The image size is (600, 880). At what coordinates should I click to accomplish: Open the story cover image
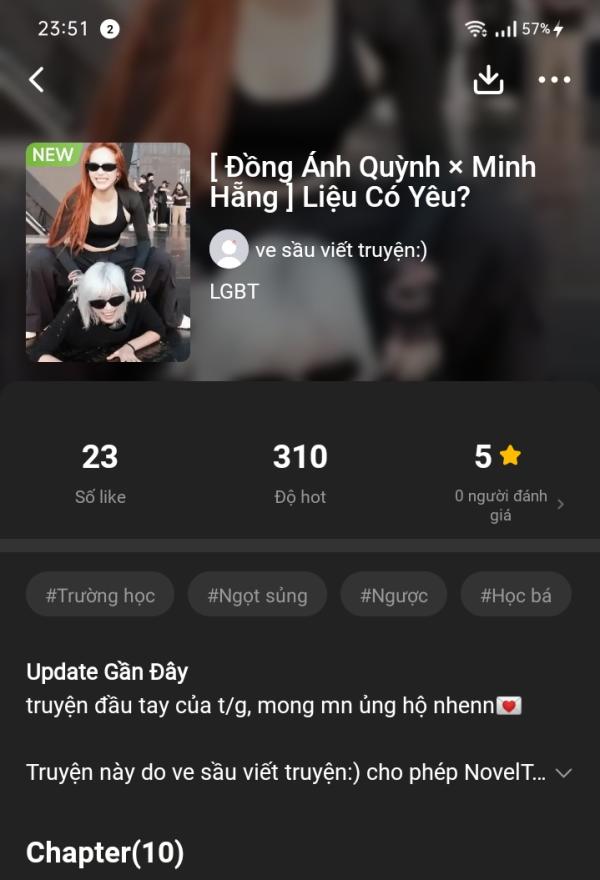[x=108, y=252]
